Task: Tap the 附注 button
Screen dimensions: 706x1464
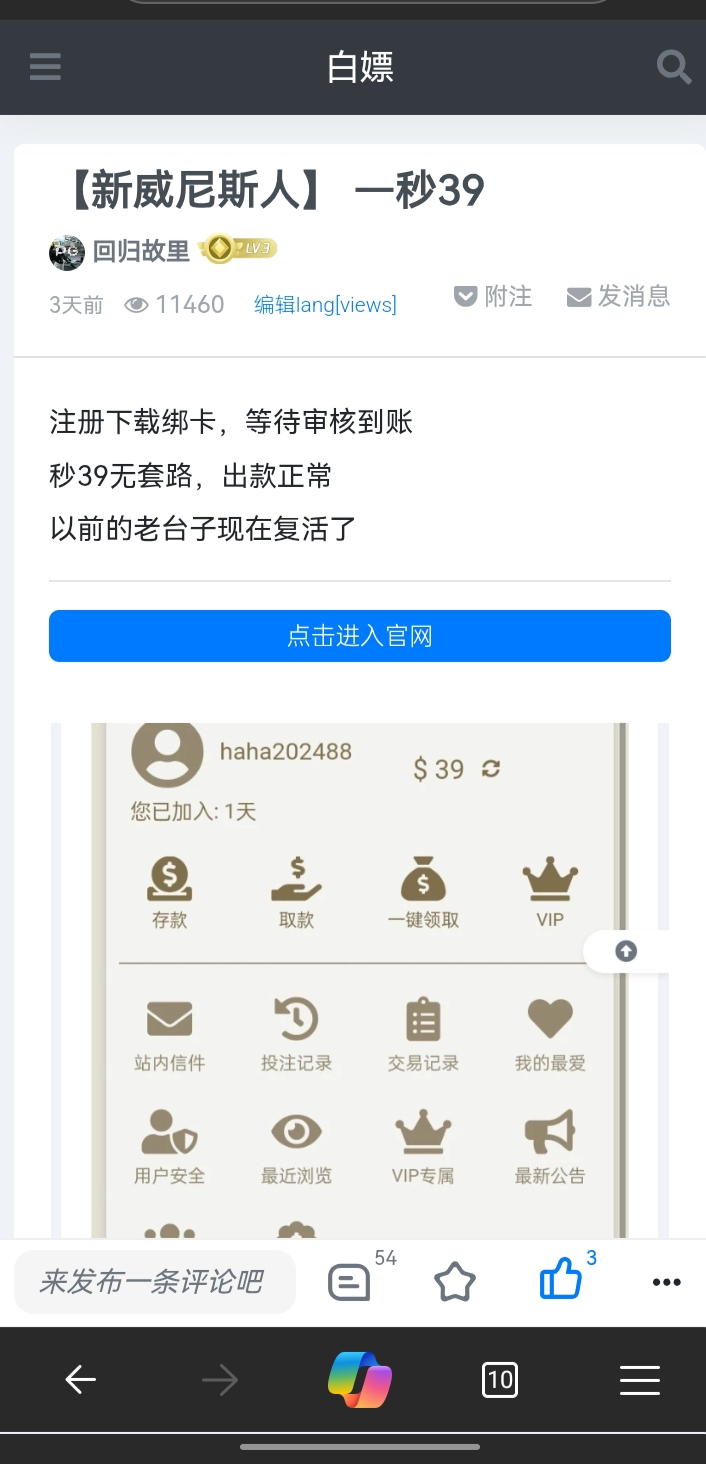Action: [493, 297]
